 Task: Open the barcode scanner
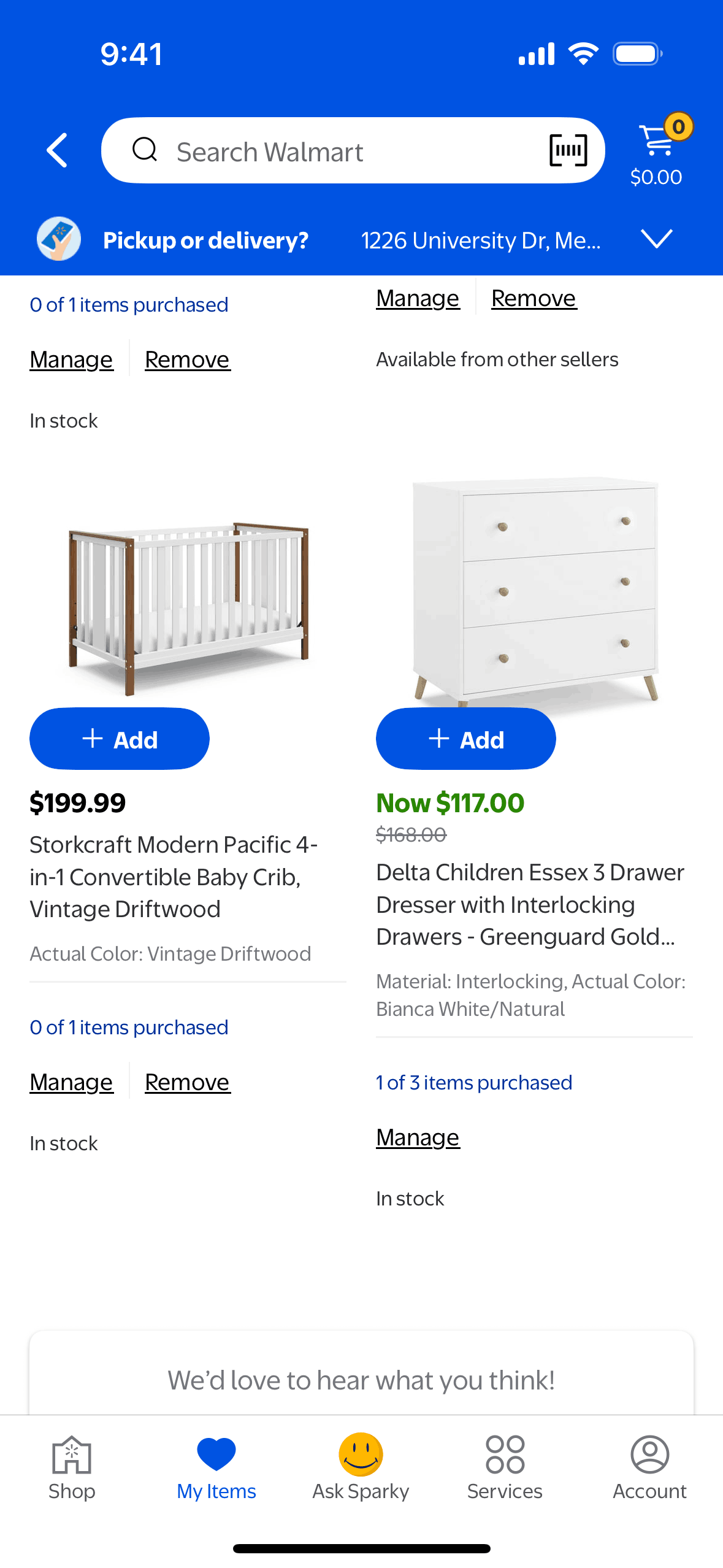[568, 150]
